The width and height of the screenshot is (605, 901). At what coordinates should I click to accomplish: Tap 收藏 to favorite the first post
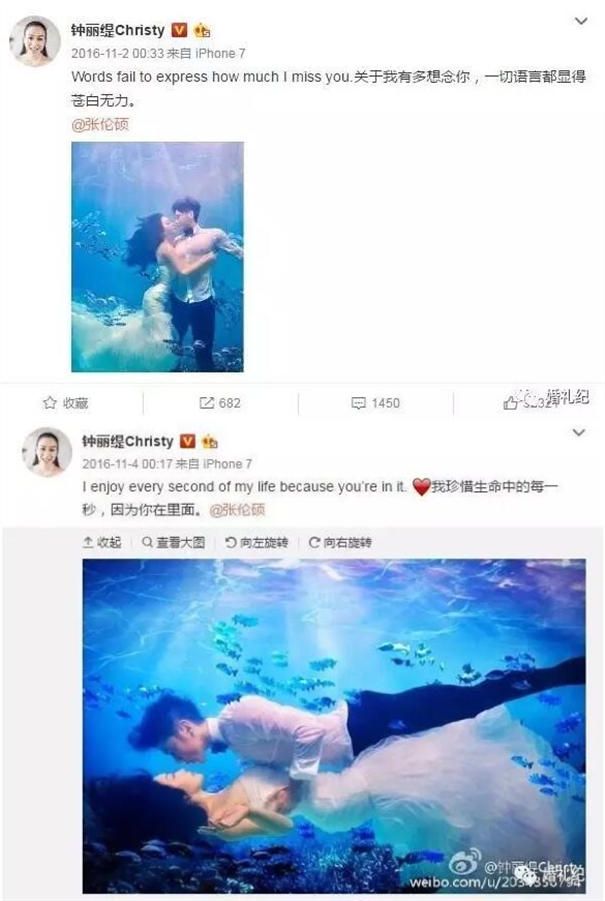coord(65,403)
